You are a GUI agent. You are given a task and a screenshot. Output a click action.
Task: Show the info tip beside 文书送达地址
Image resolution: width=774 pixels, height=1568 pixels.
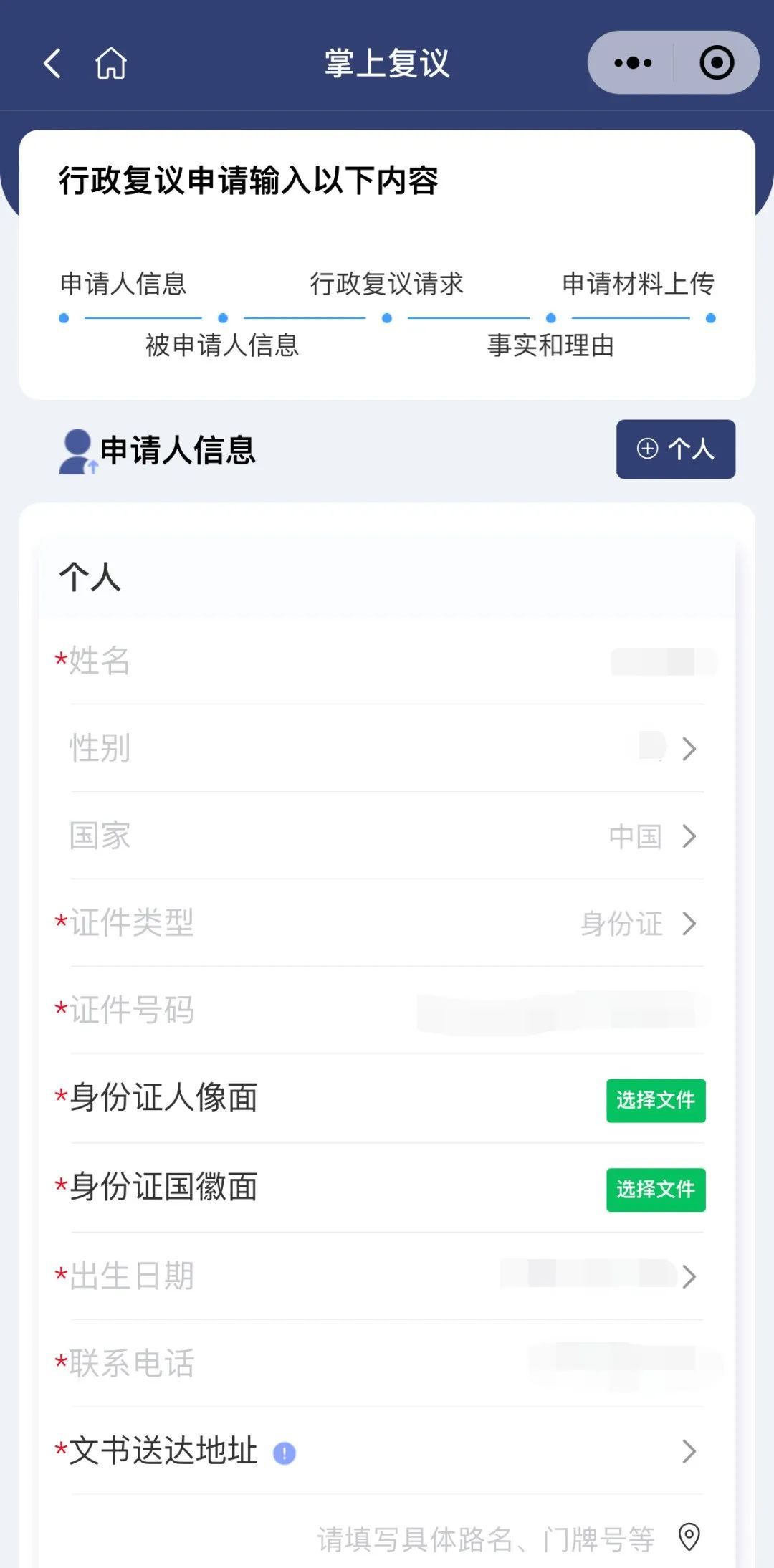tap(285, 1453)
